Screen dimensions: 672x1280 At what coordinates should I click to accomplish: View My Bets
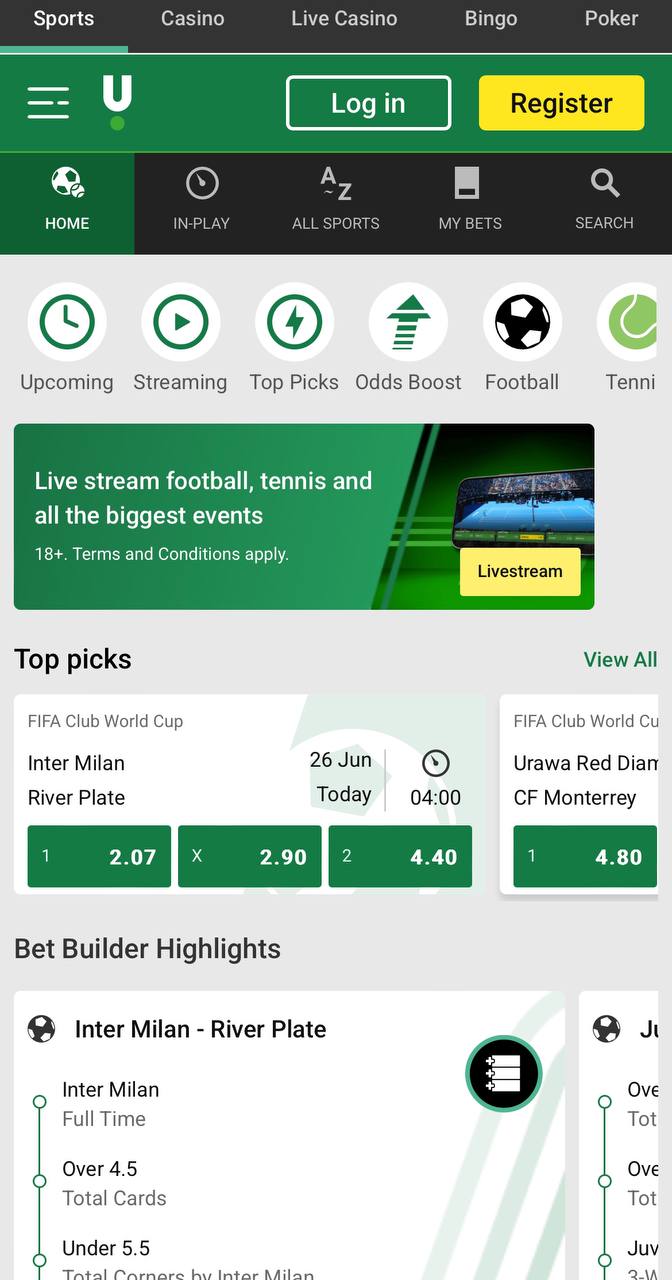470,203
